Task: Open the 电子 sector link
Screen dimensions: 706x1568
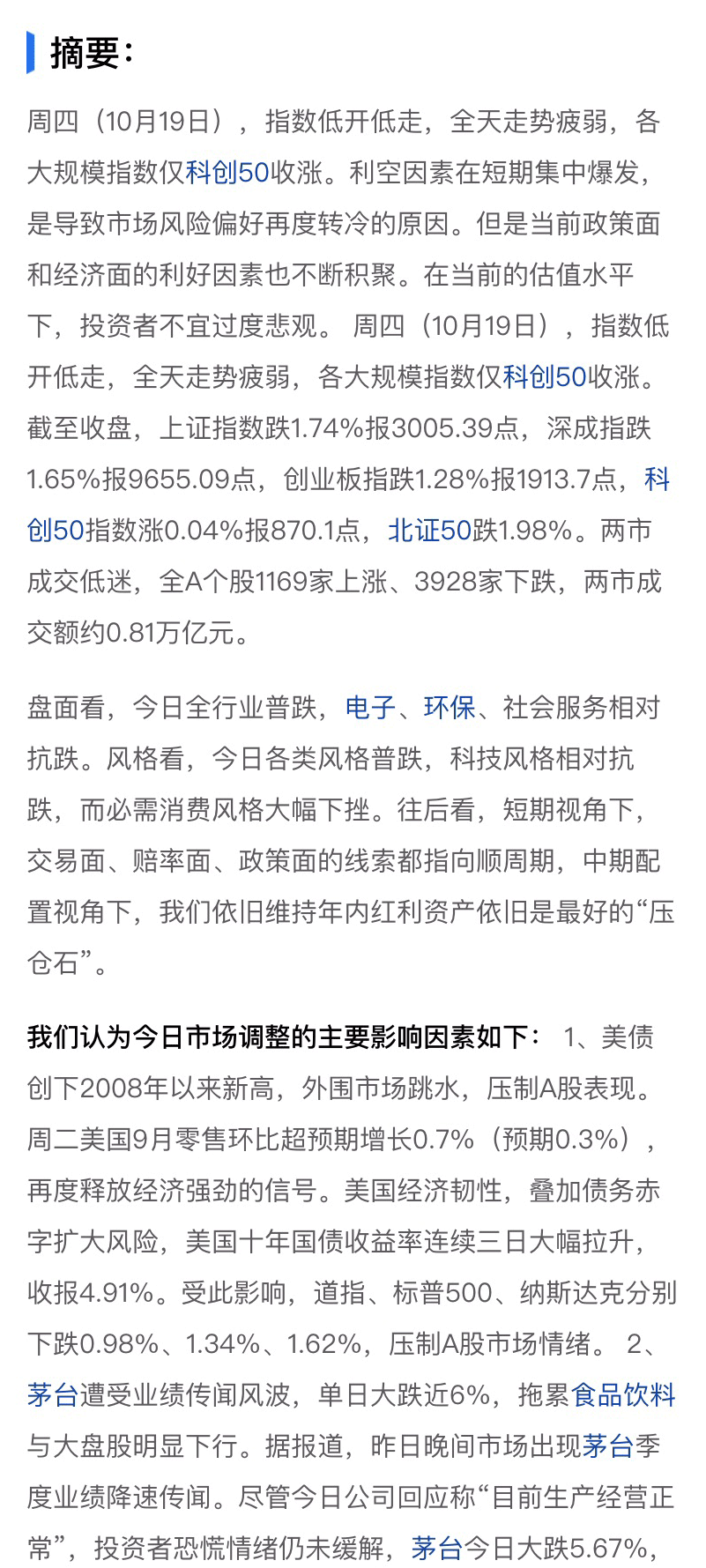Action: point(370,708)
